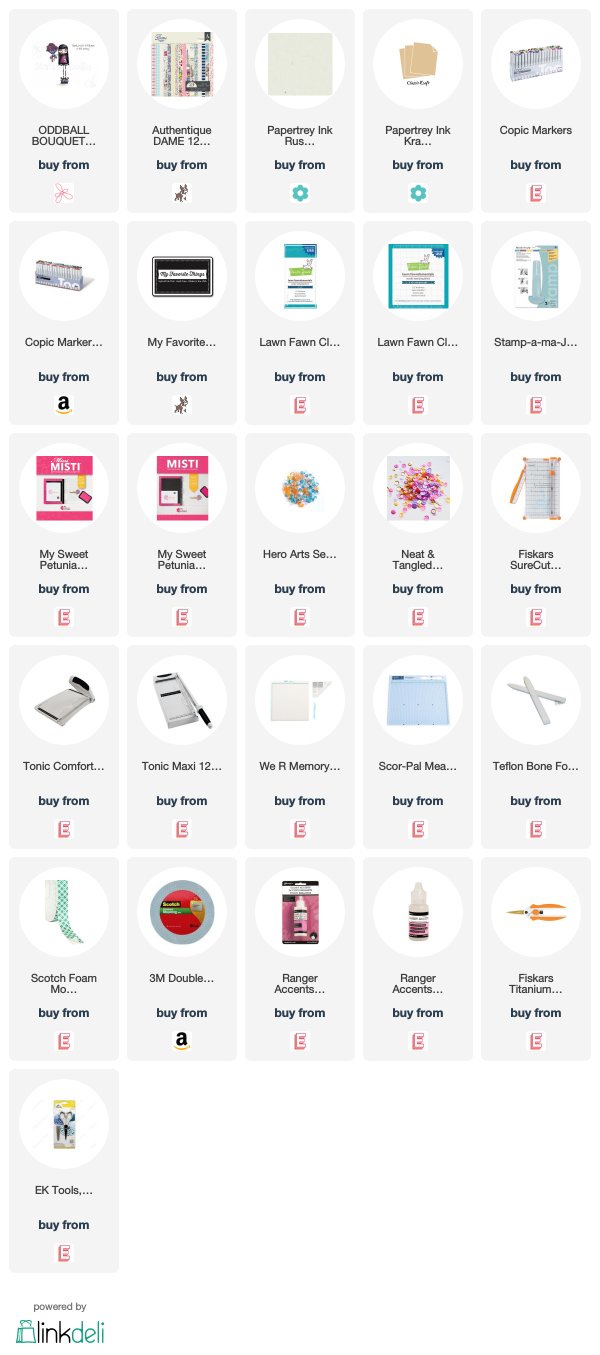600x1355 pixels.
Task: Open the Neat & Tangled sequins card
Action: coord(418,534)
